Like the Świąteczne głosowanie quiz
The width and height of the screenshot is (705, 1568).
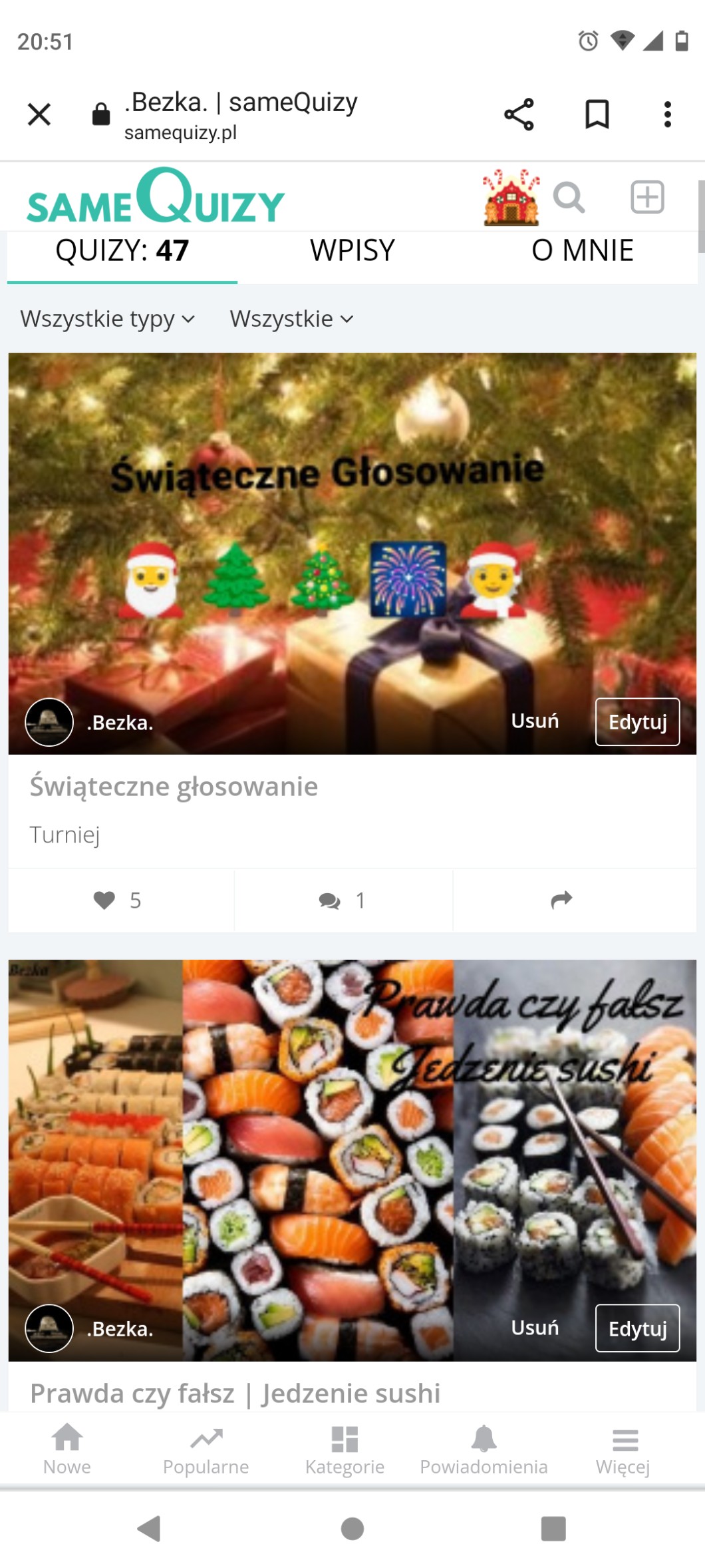118,900
